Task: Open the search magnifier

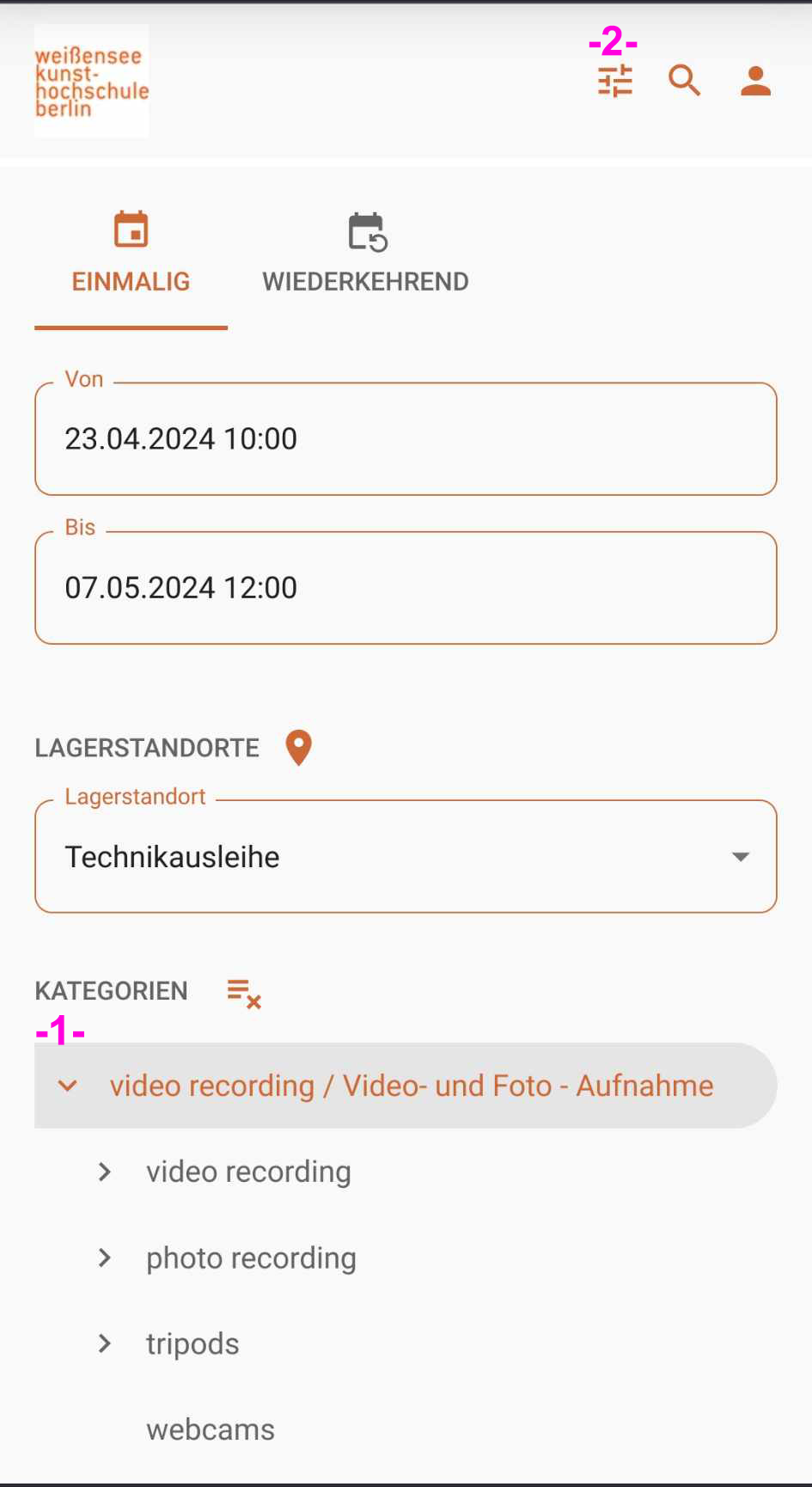Action: [685, 81]
